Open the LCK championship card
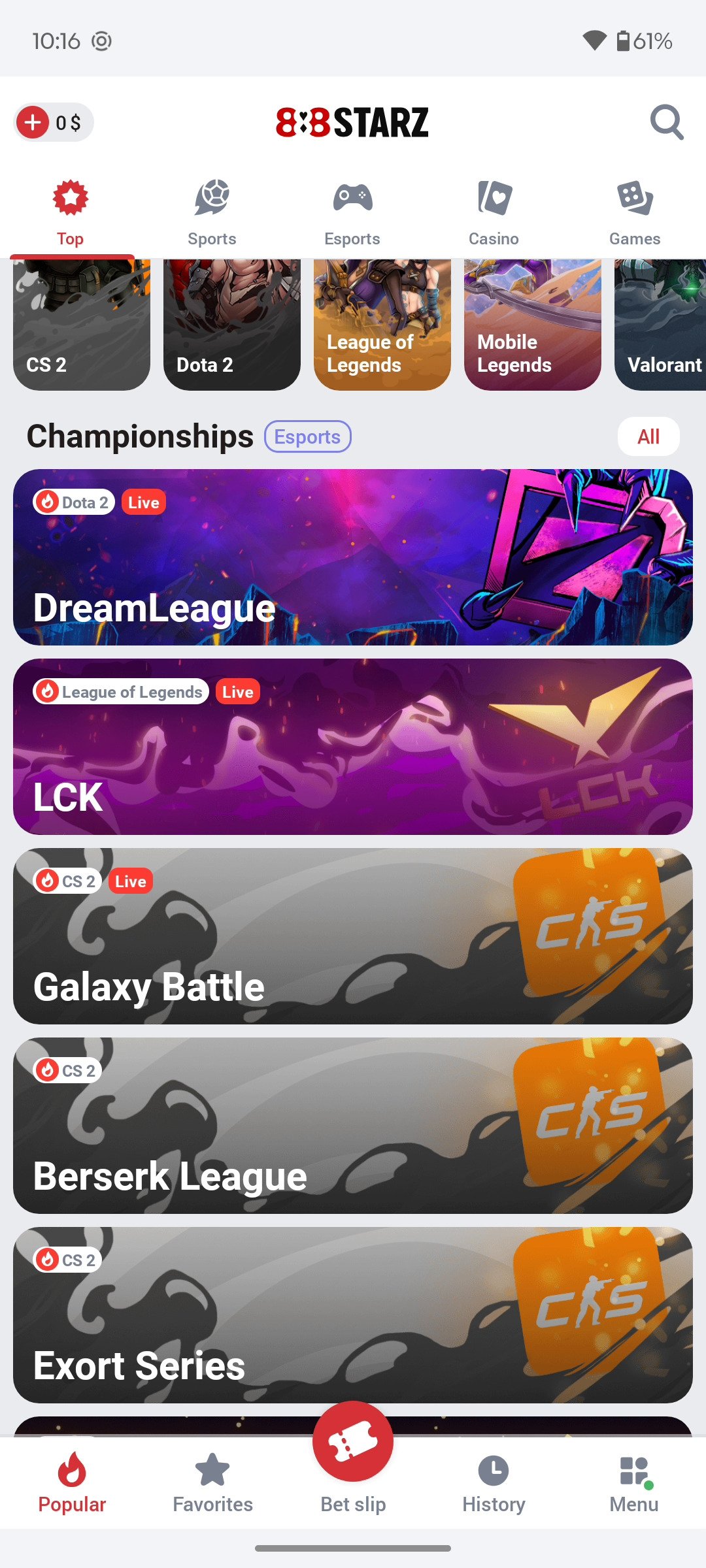This screenshot has height=1568, width=706. pyautogui.click(x=353, y=747)
